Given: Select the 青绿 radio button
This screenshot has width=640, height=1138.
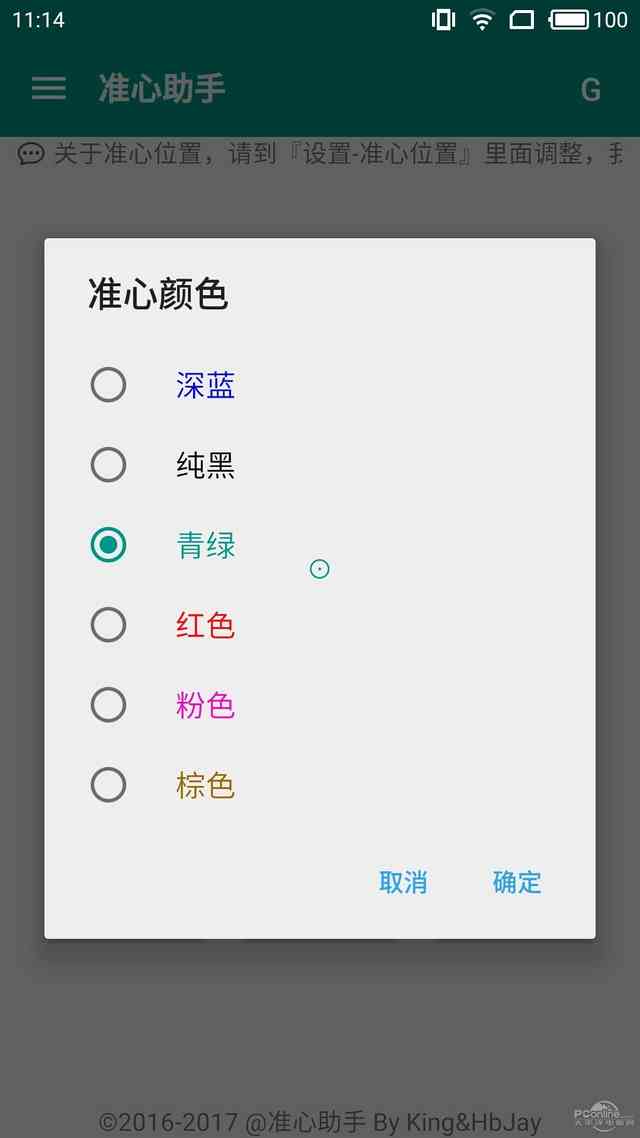Looking at the screenshot, I should coord(108,545).
